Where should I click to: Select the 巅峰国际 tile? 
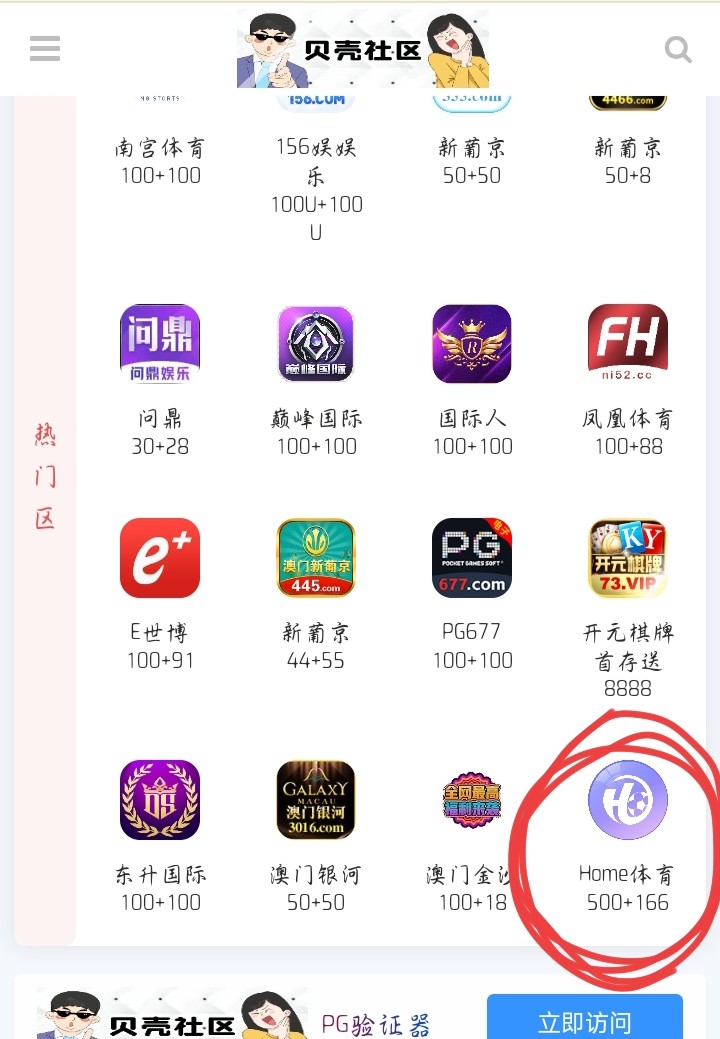tap(316, 344)
